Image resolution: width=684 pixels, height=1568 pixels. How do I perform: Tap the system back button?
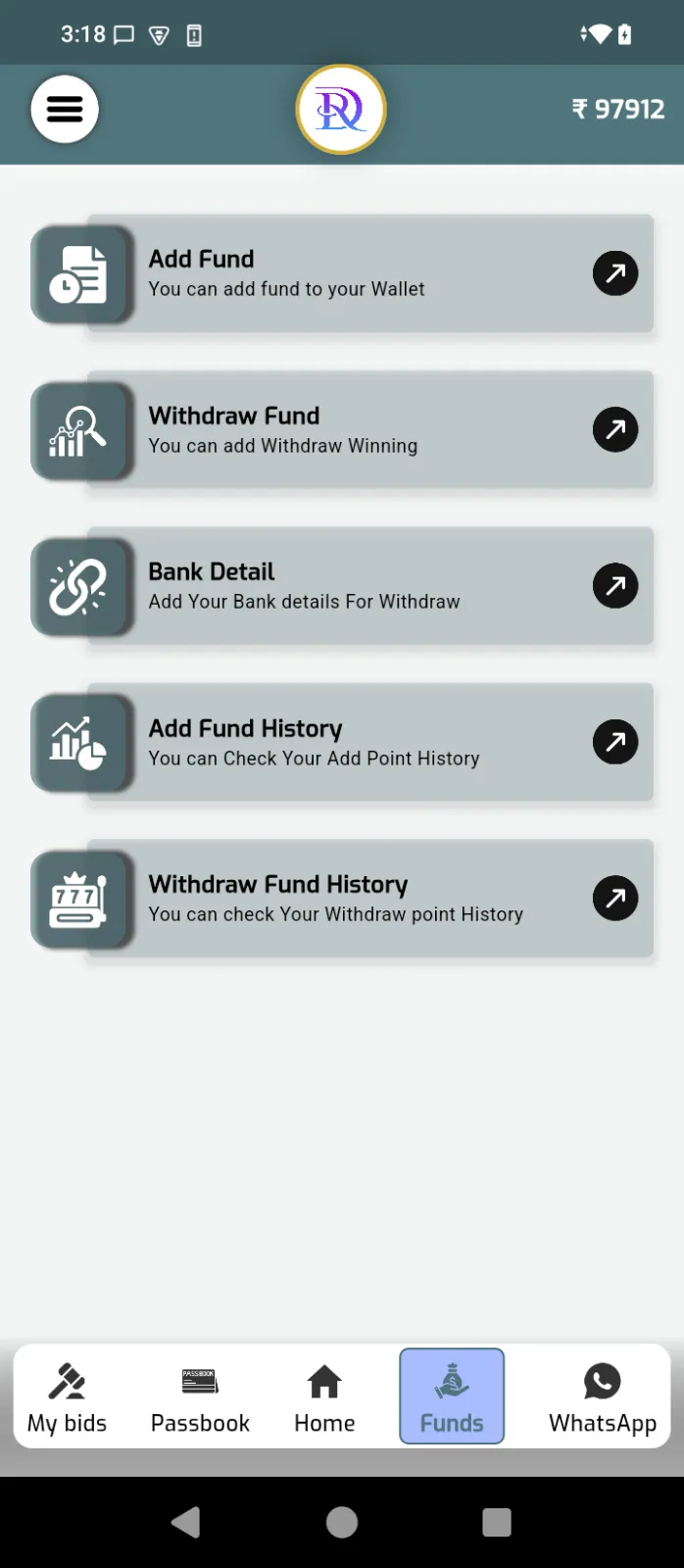click(185, 1522)
